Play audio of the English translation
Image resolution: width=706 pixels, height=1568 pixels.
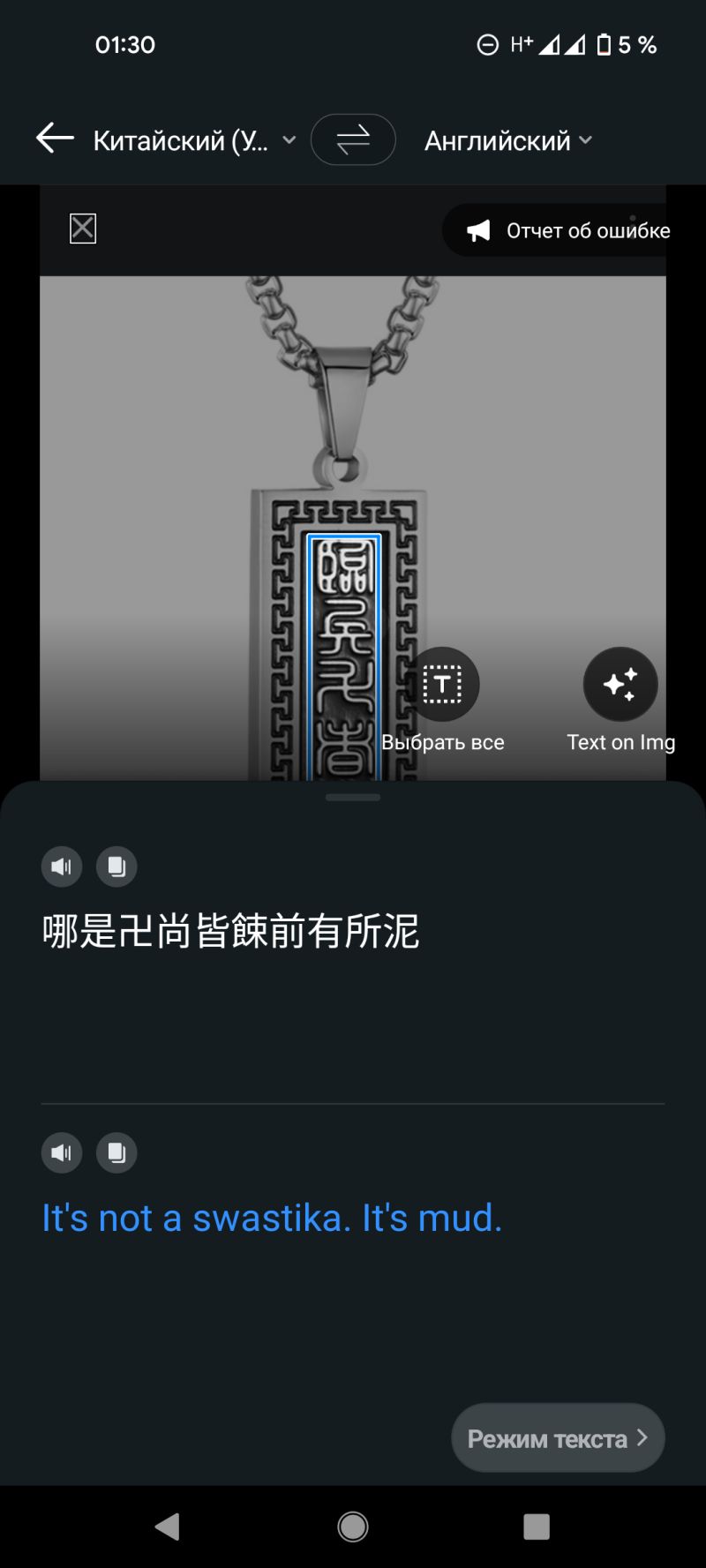point(62,1152)
